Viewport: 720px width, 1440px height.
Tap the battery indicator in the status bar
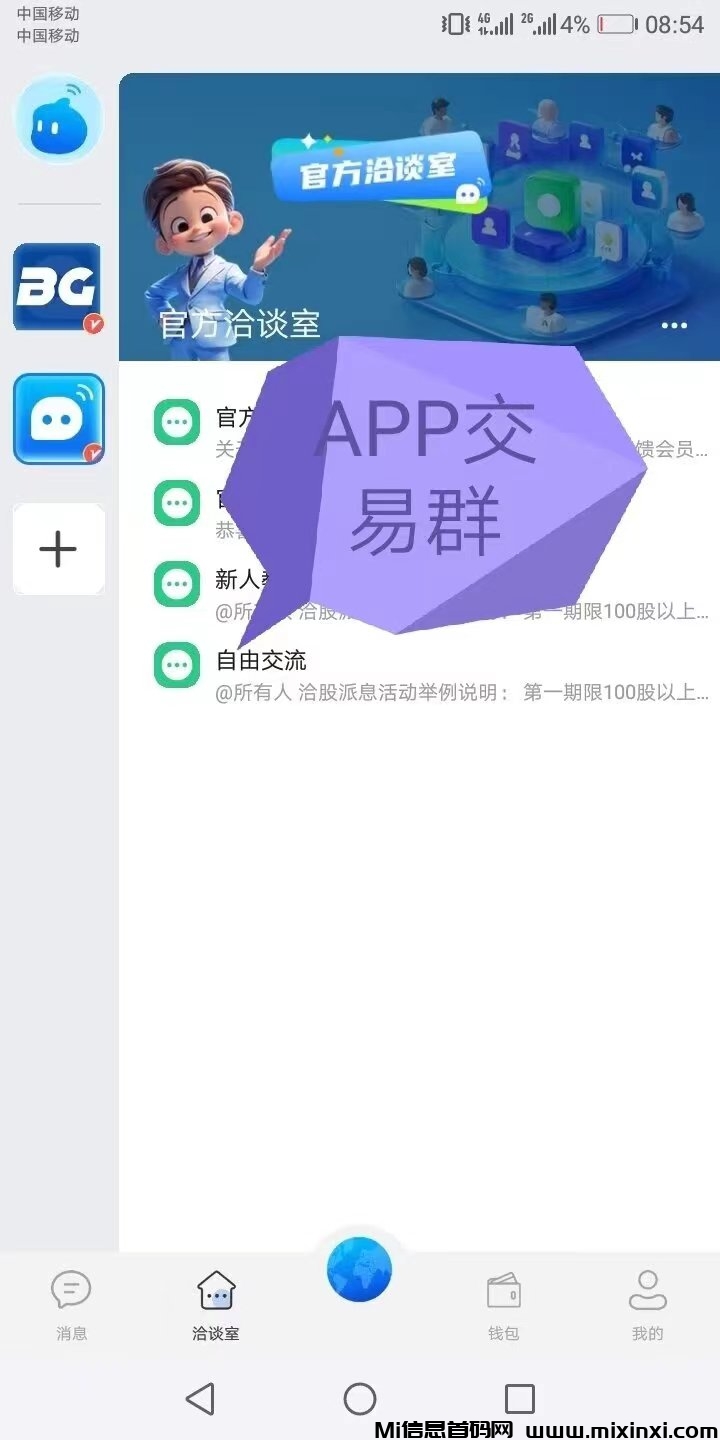[616, 25]
